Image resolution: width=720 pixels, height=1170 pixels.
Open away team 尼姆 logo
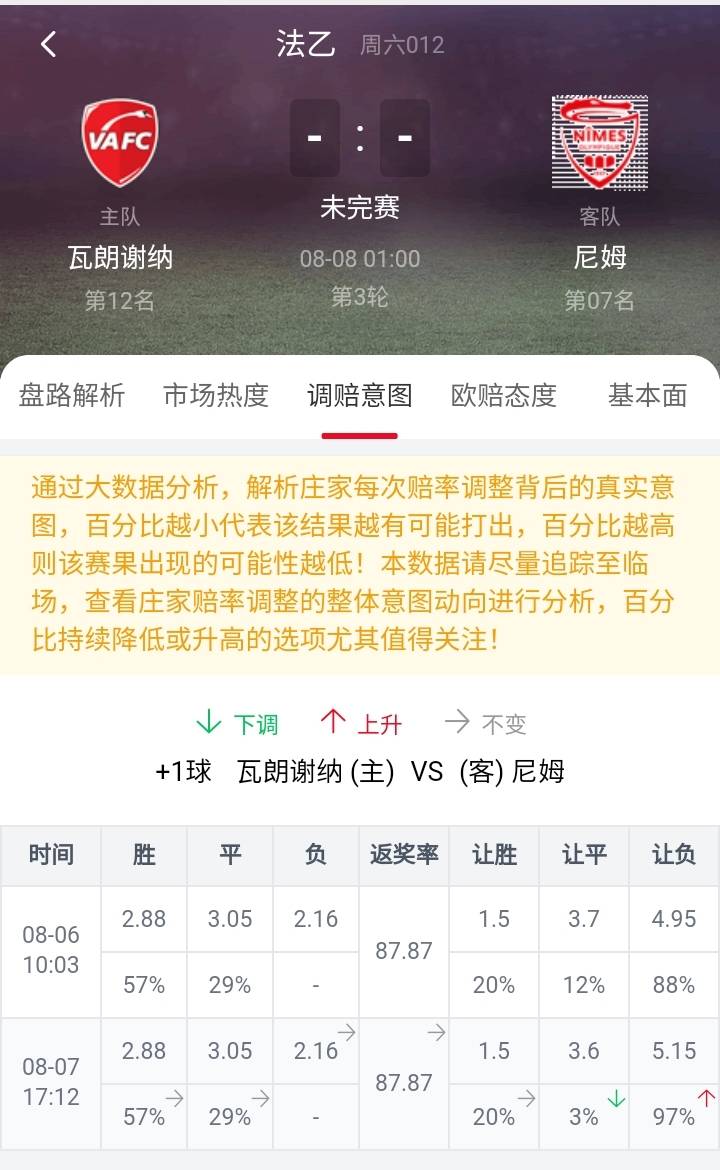pyautogui.click(x=600, y=142)
